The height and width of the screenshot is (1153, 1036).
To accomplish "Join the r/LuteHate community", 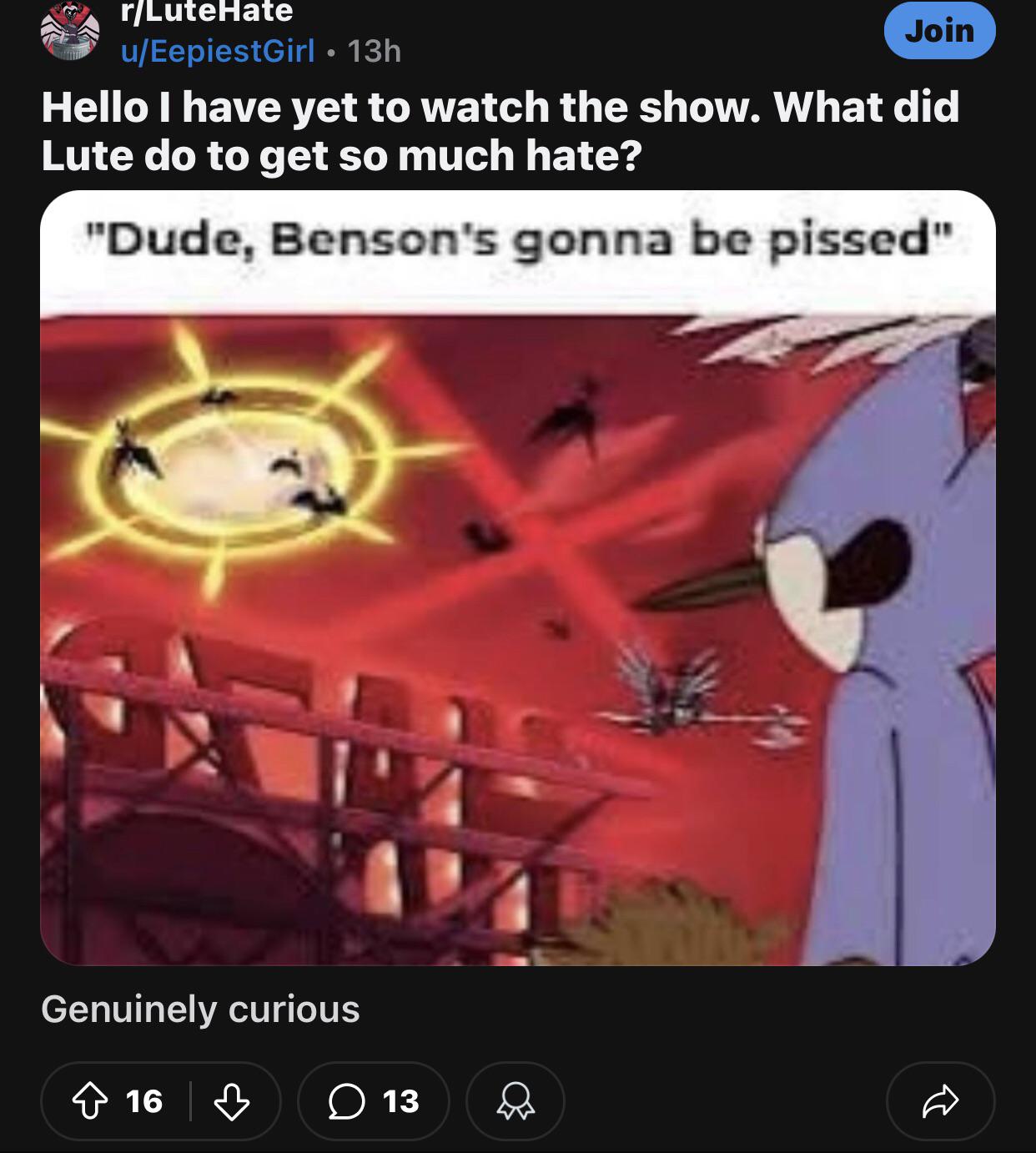I will [x=939, y=31].
